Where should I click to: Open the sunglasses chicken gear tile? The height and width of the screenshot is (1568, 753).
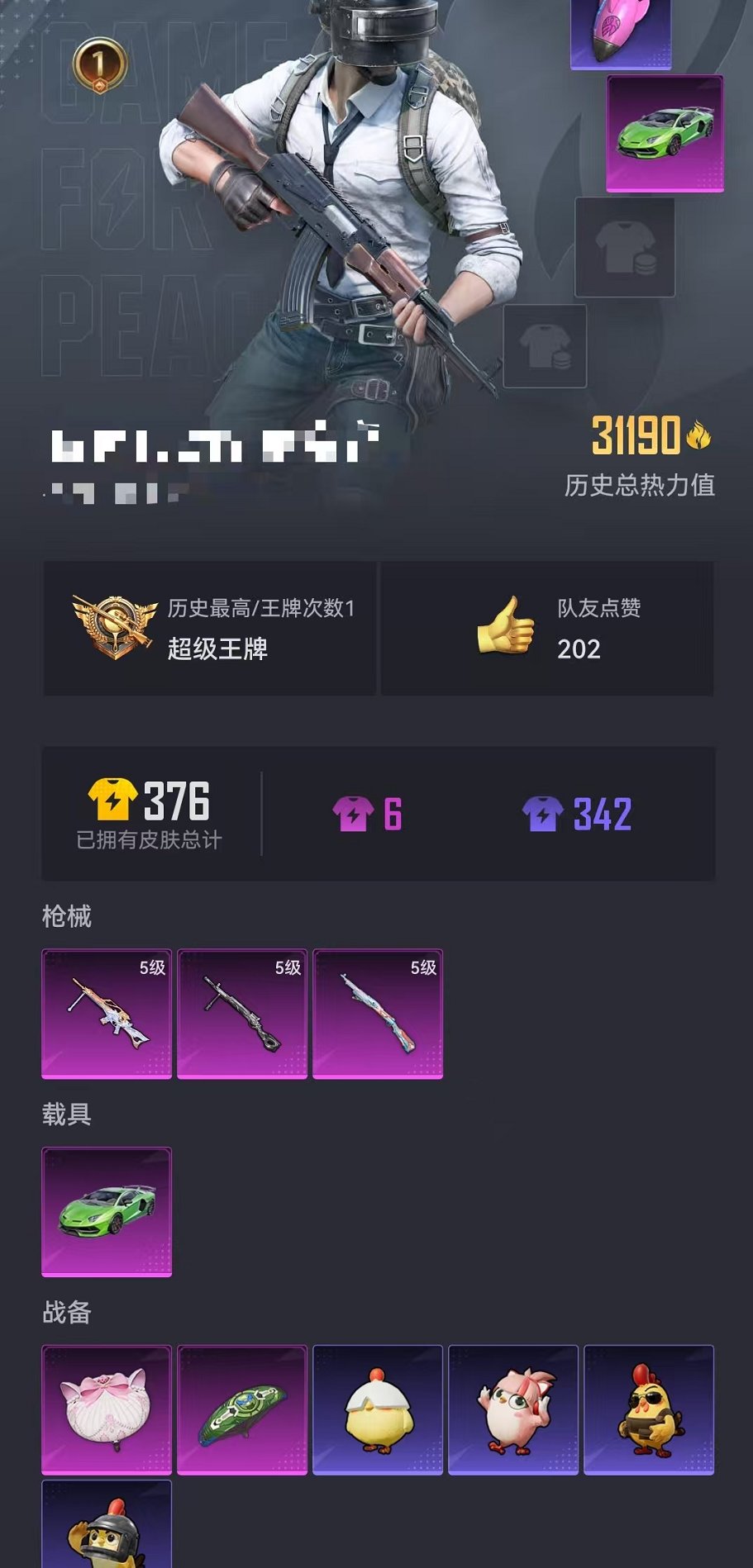pyautogui.click(x=649, y=1409)
